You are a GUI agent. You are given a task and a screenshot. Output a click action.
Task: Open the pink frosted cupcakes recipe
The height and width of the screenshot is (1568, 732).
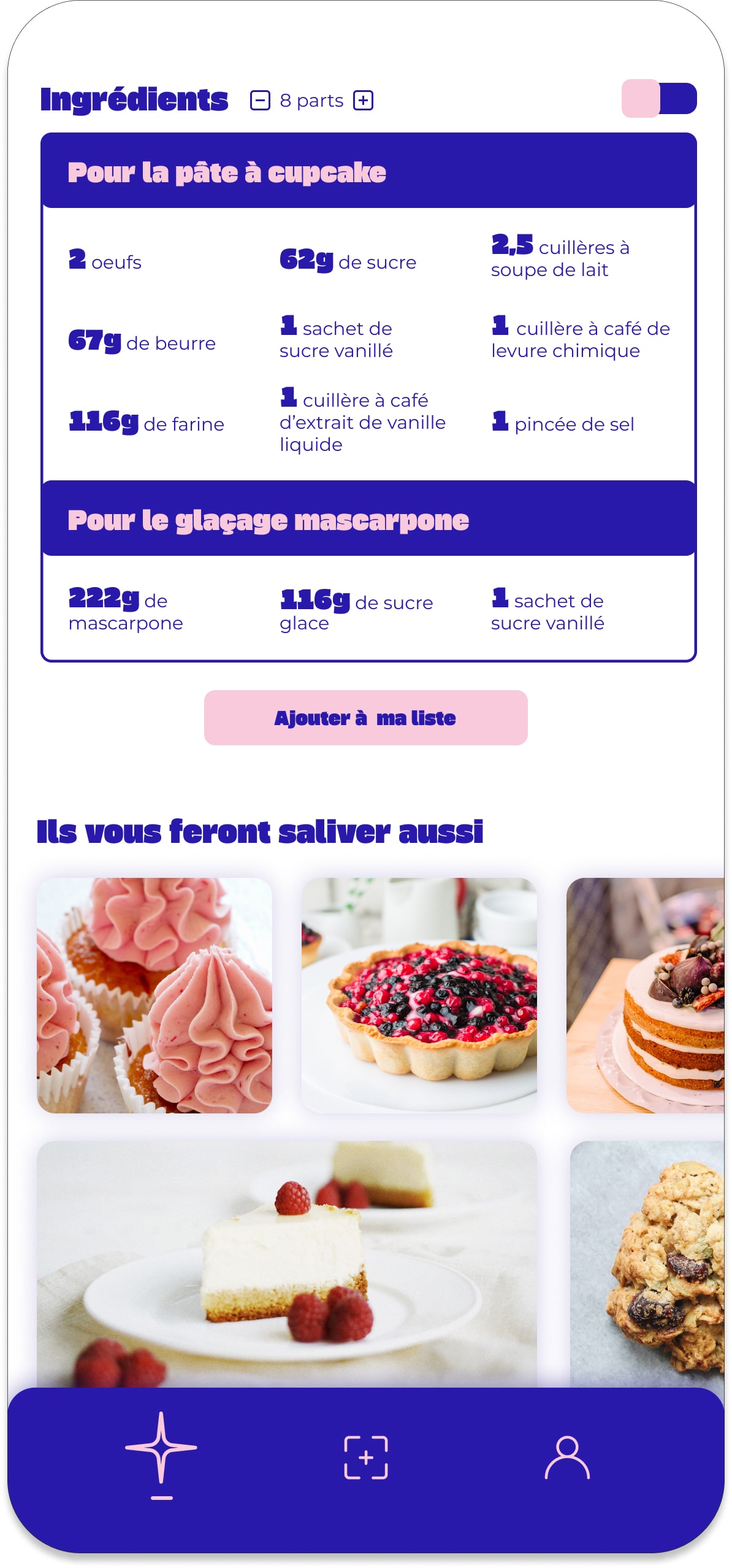click(154, 994)
